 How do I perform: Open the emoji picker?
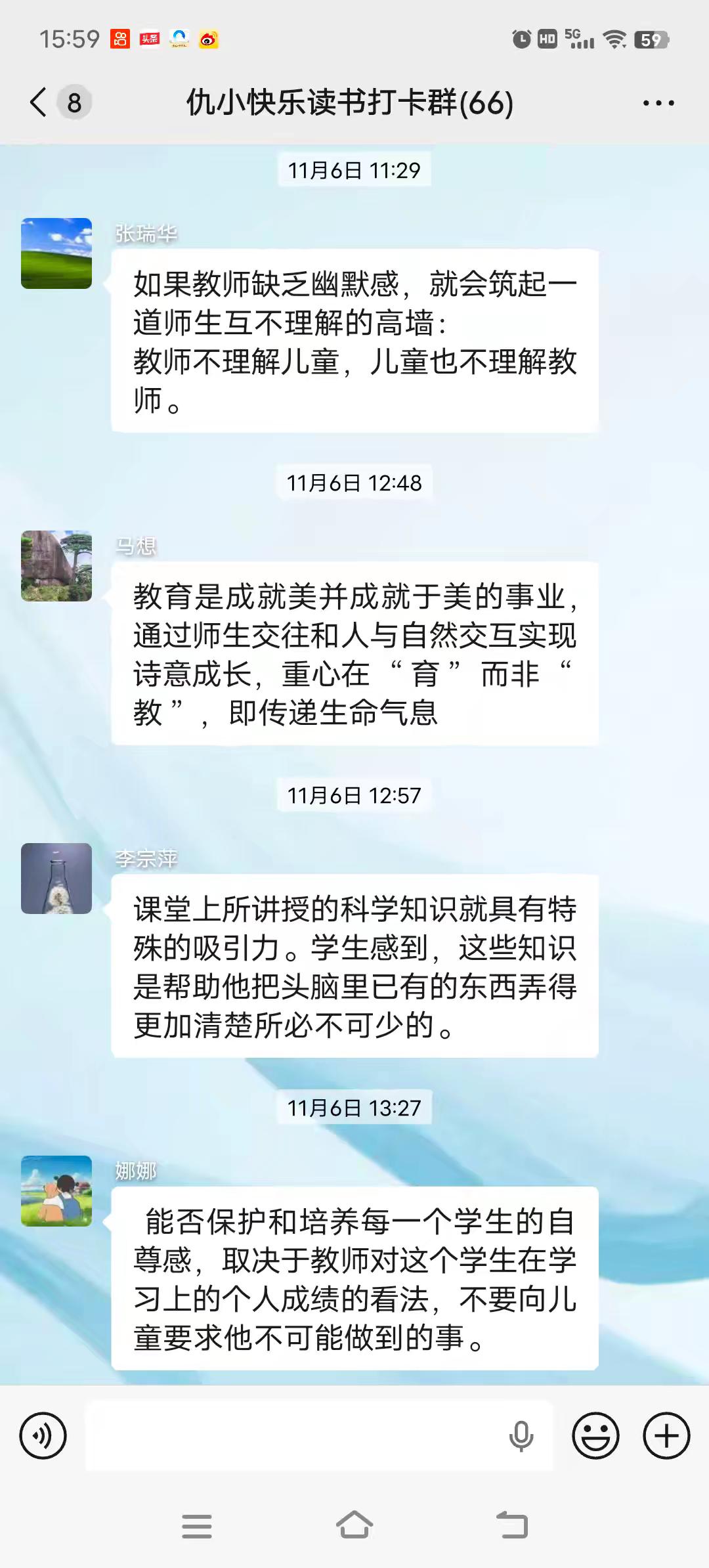595,1435
